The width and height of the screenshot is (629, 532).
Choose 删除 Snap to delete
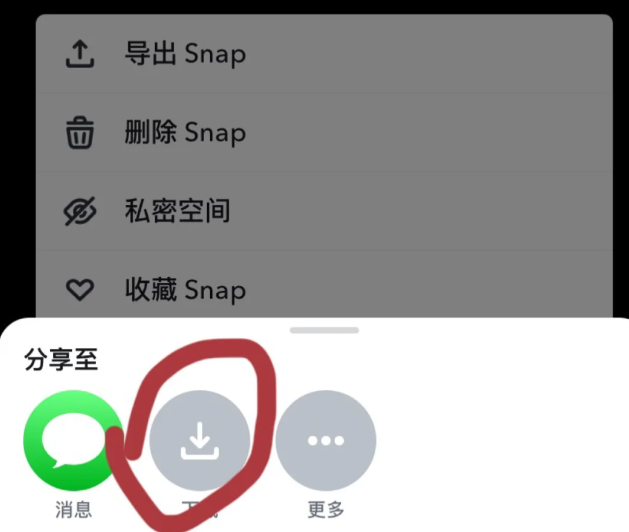pos(185,133)
